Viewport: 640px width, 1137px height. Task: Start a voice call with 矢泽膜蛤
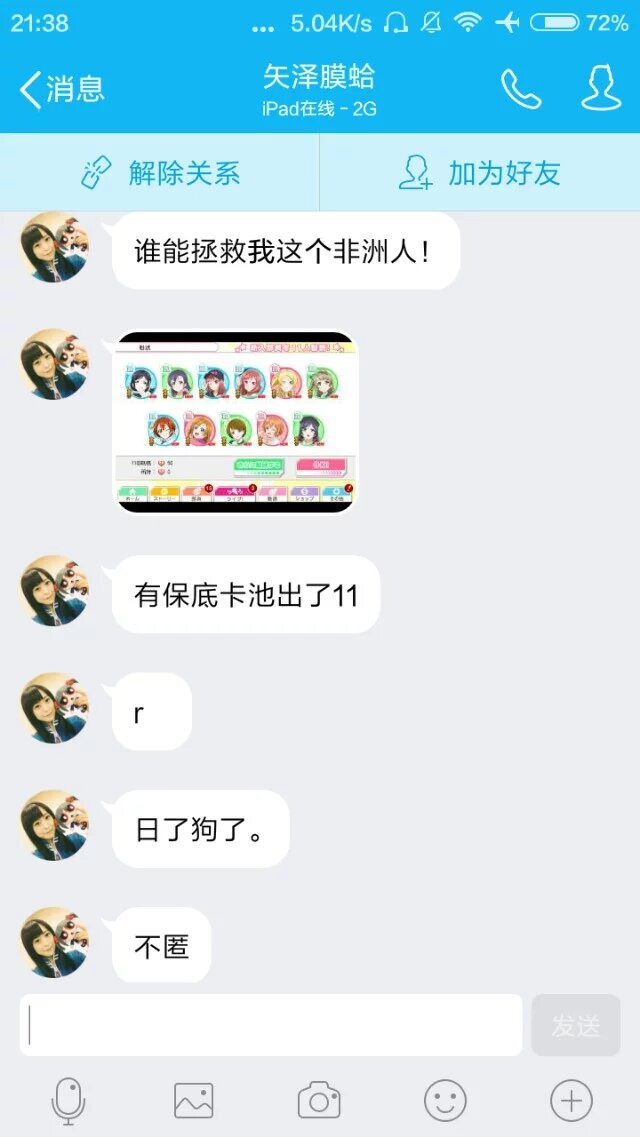pyautogui.click(x=520, y=90)
